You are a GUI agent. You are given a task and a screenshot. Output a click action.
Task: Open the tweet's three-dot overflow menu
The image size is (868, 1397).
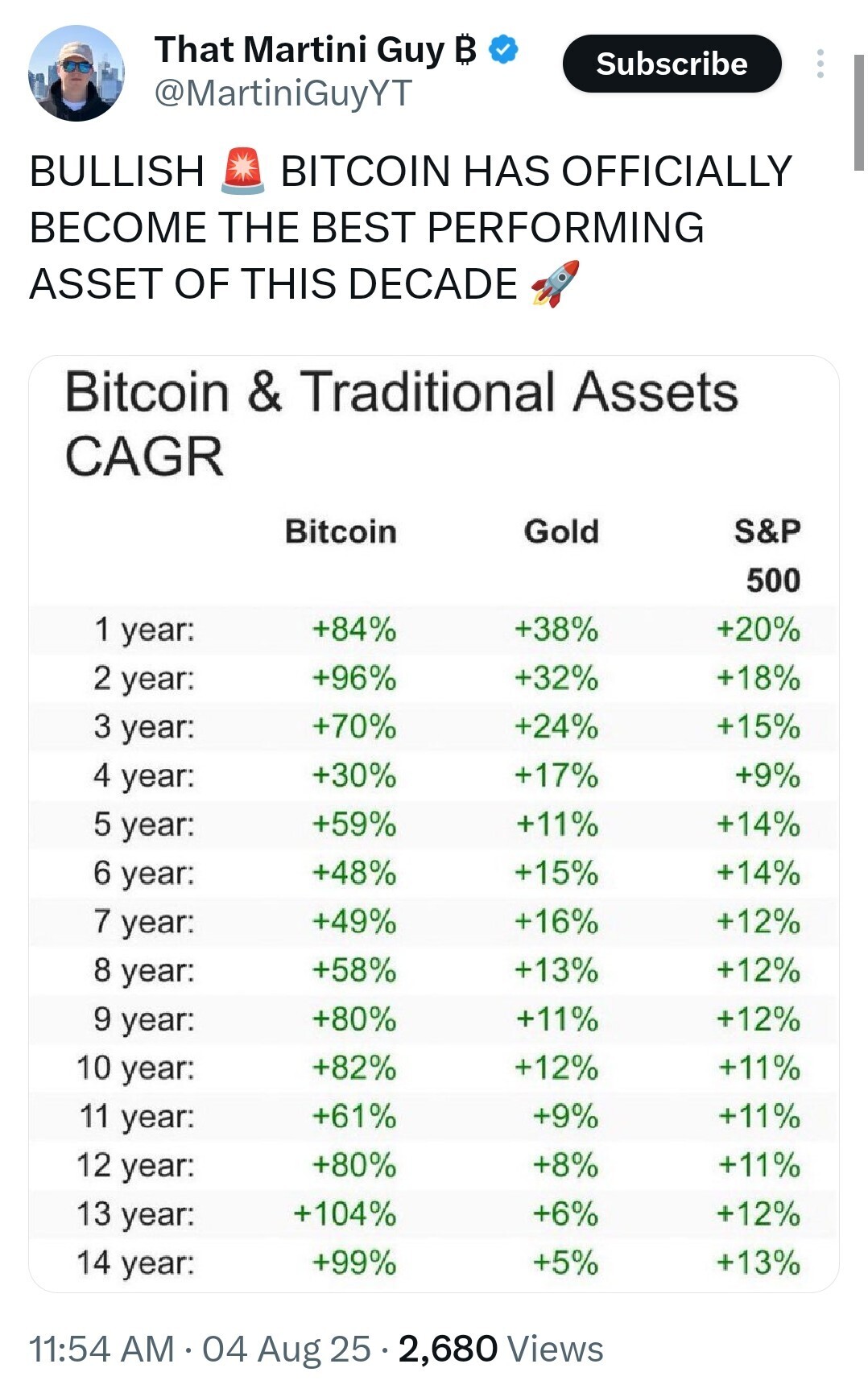tap(820, 64)
